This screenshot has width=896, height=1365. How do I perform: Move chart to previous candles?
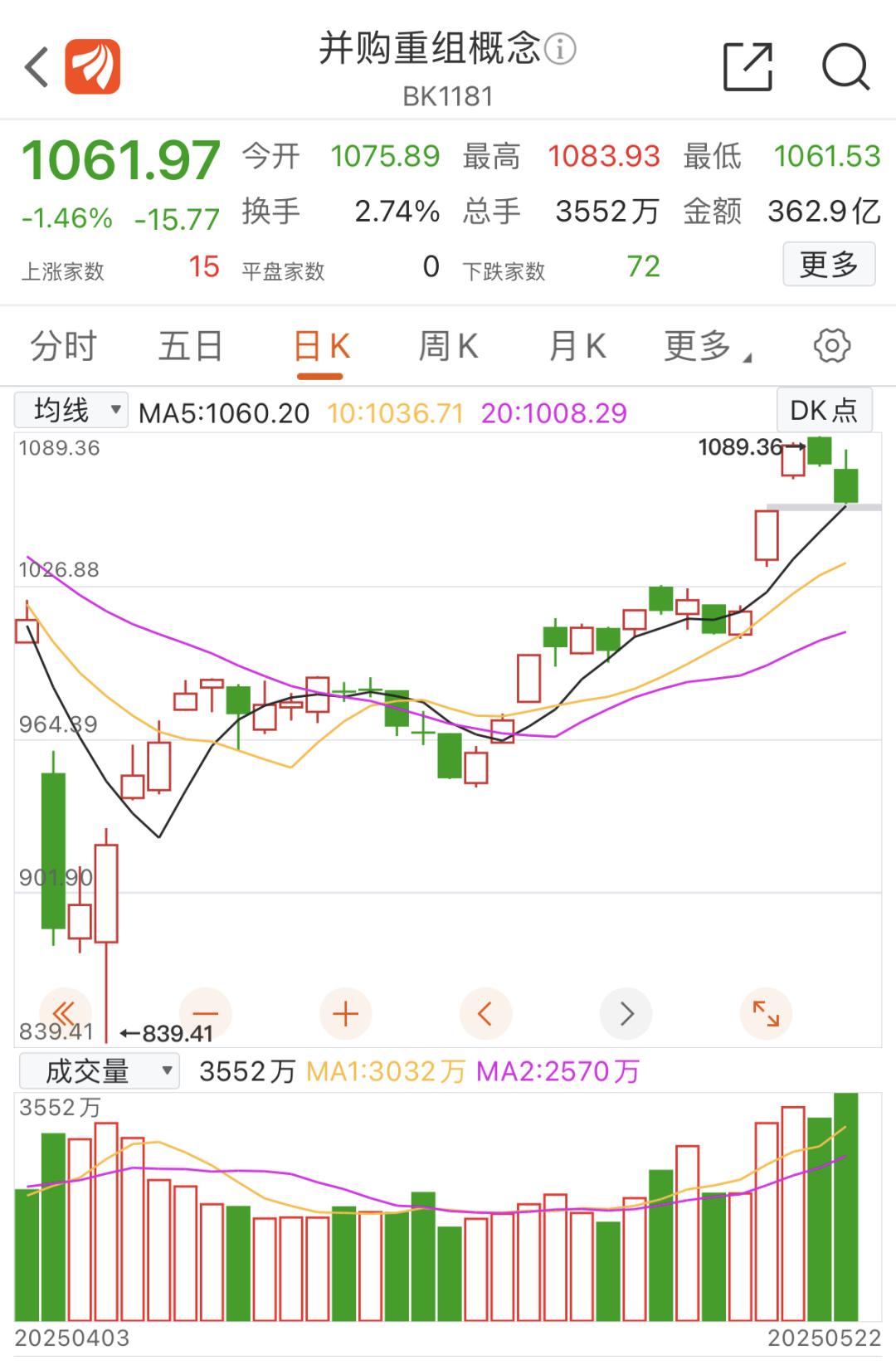click(x=485, y=1013)
